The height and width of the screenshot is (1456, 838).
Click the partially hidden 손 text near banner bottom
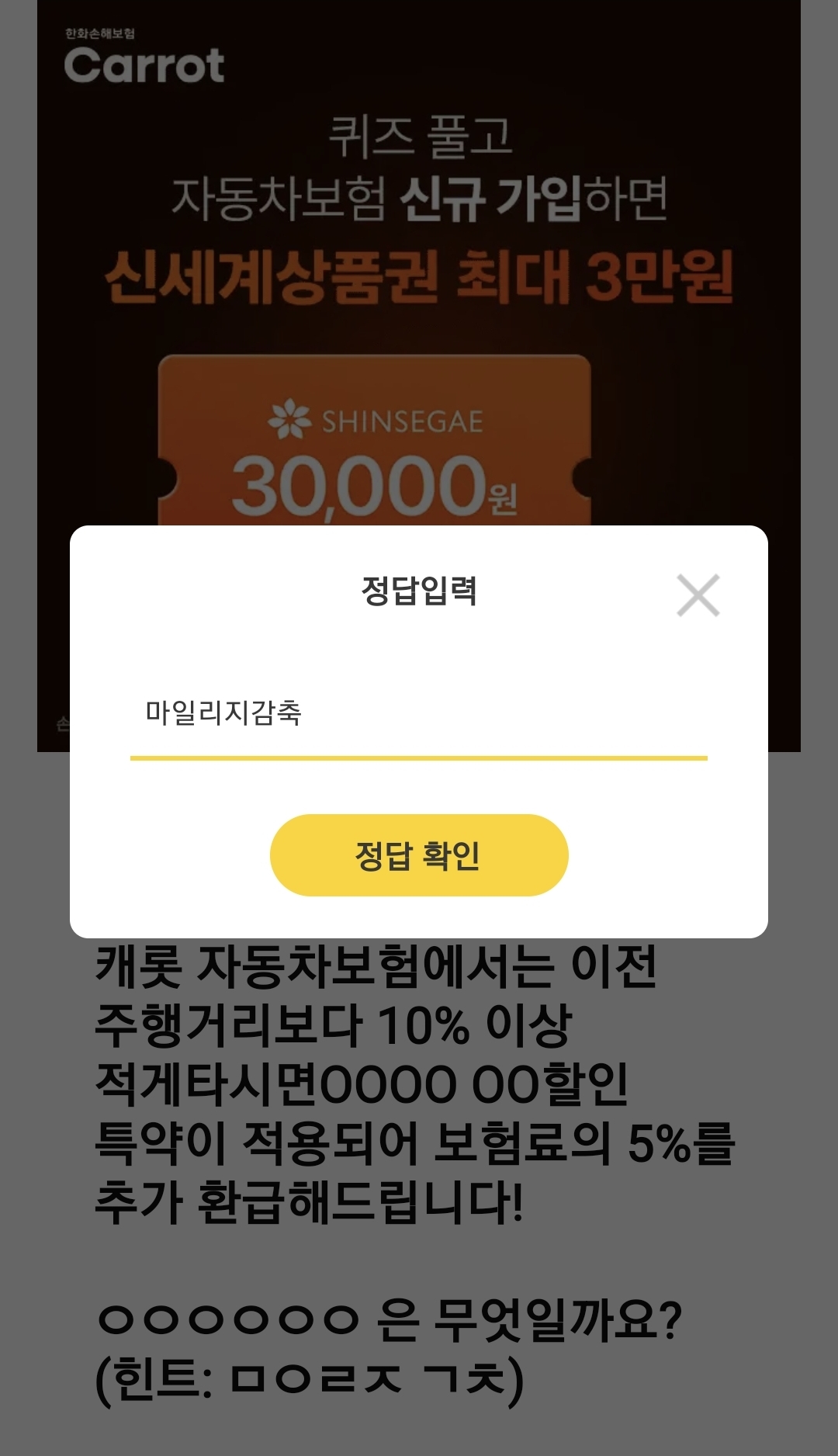(64, 723)
